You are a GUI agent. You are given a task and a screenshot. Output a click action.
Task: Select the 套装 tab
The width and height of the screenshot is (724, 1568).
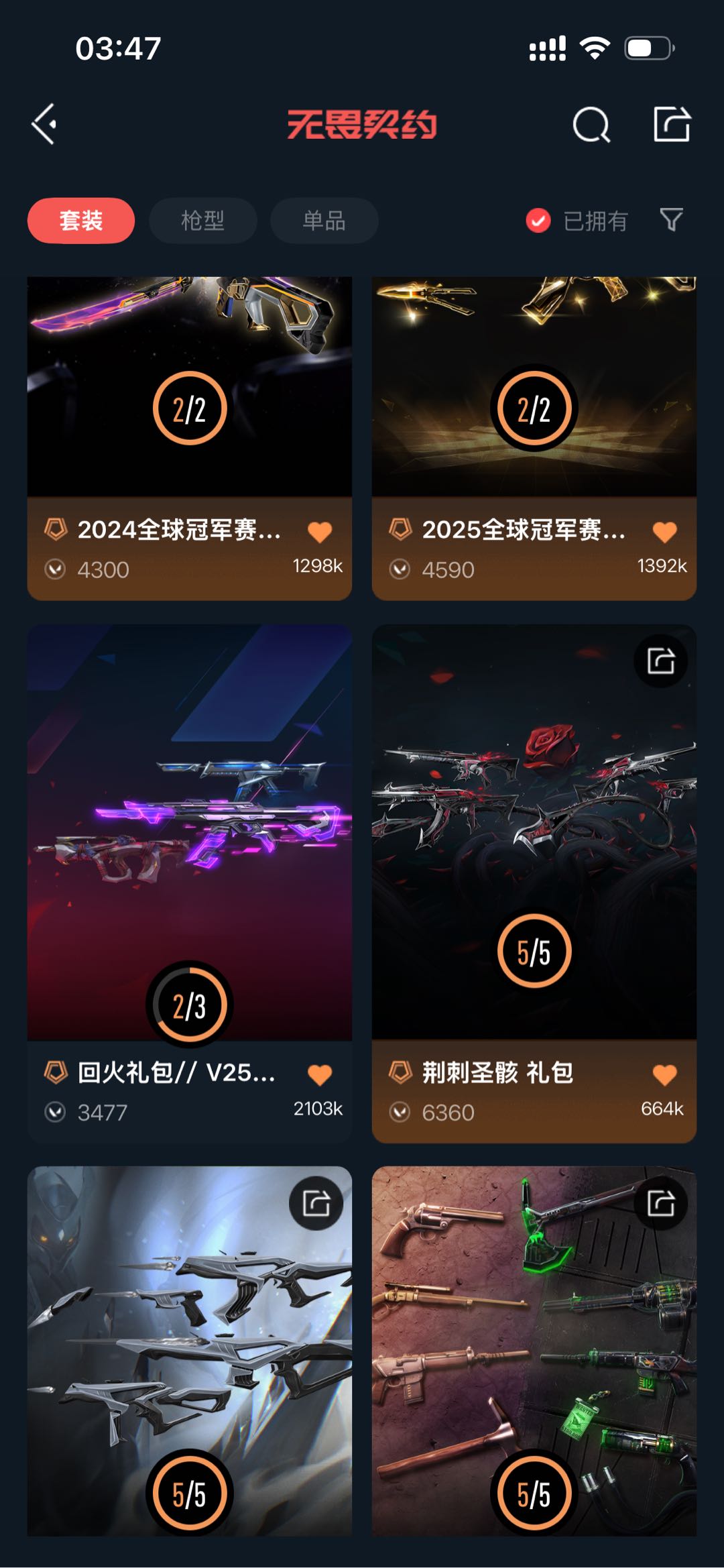pyautogui.click(x=81, y=221)
